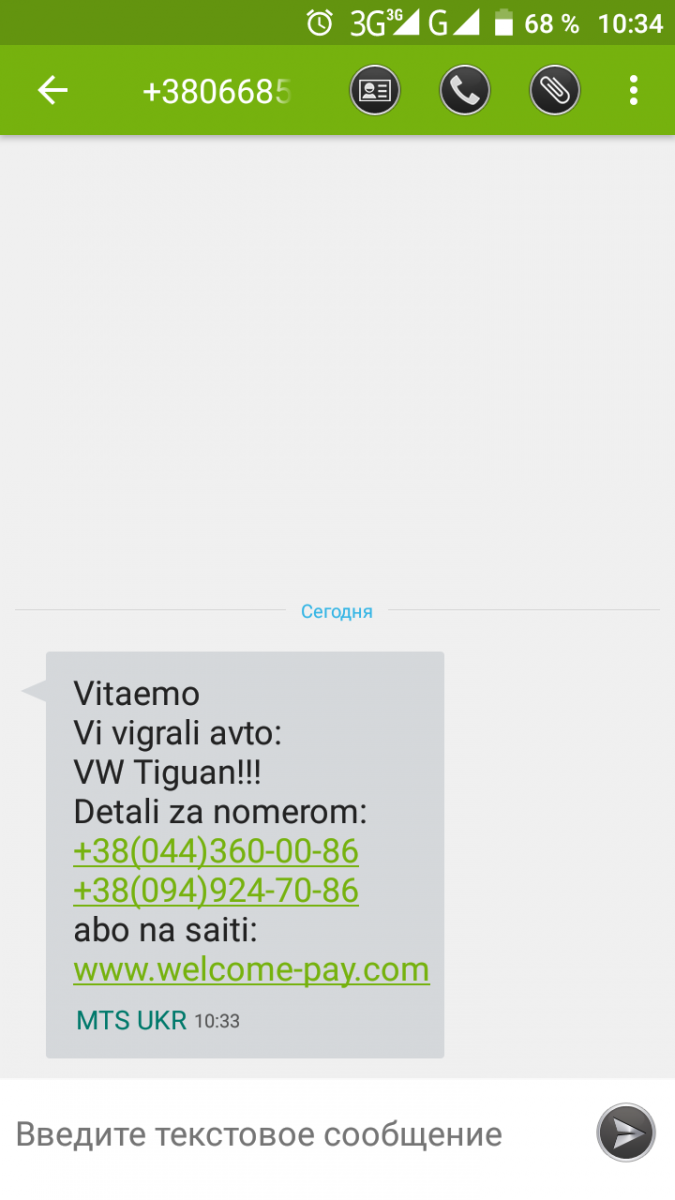Go back with the arrow icon
675x1200 pixels.
[x=52, y=91]
